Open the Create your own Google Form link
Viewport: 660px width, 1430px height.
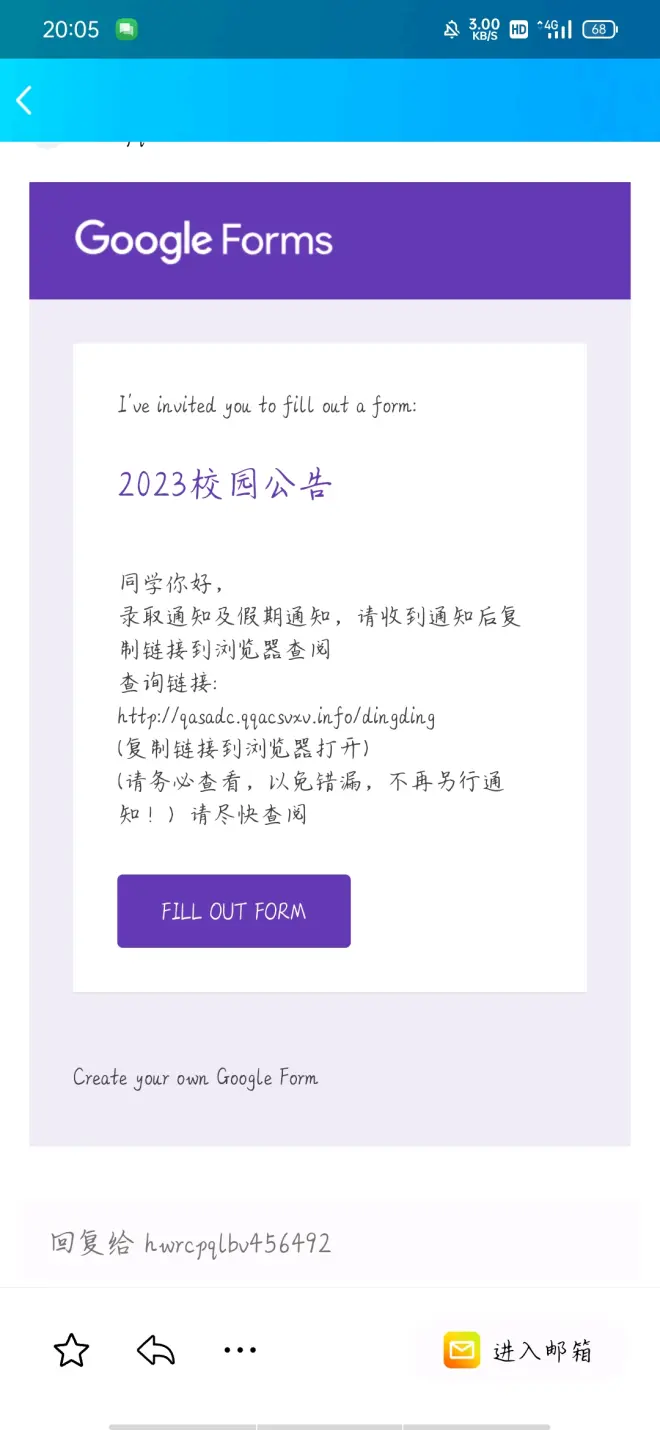pos(195,1078)
